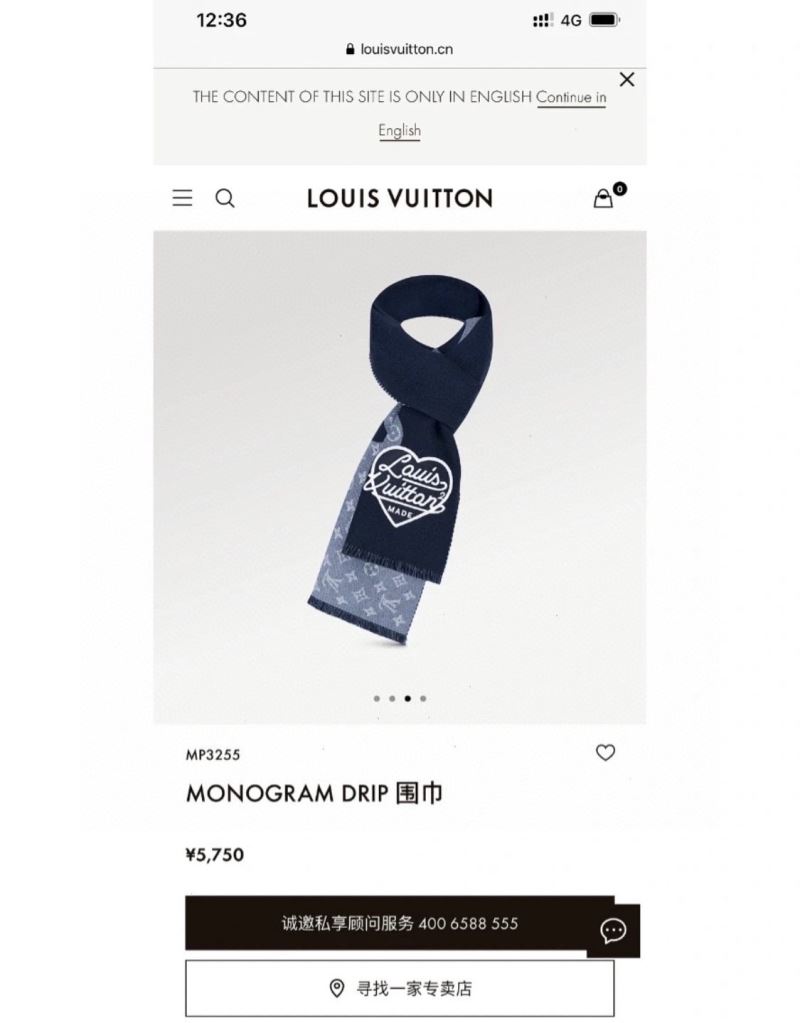Open the search icon
The height and width of the screenshot is (1023, 800).
[225, 198]
